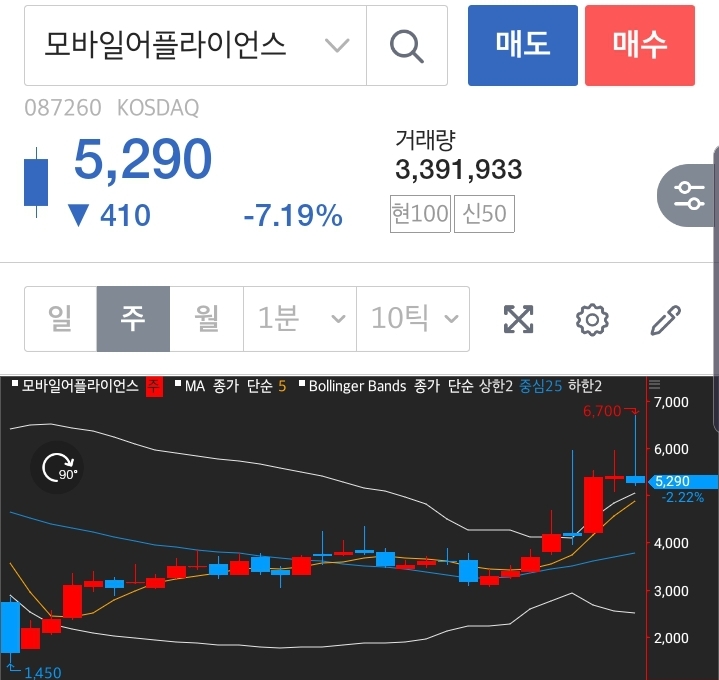The height and width of the screenshot is (680, 719).
Task: Open the stock search magnifier
Action: click(406, 45)
